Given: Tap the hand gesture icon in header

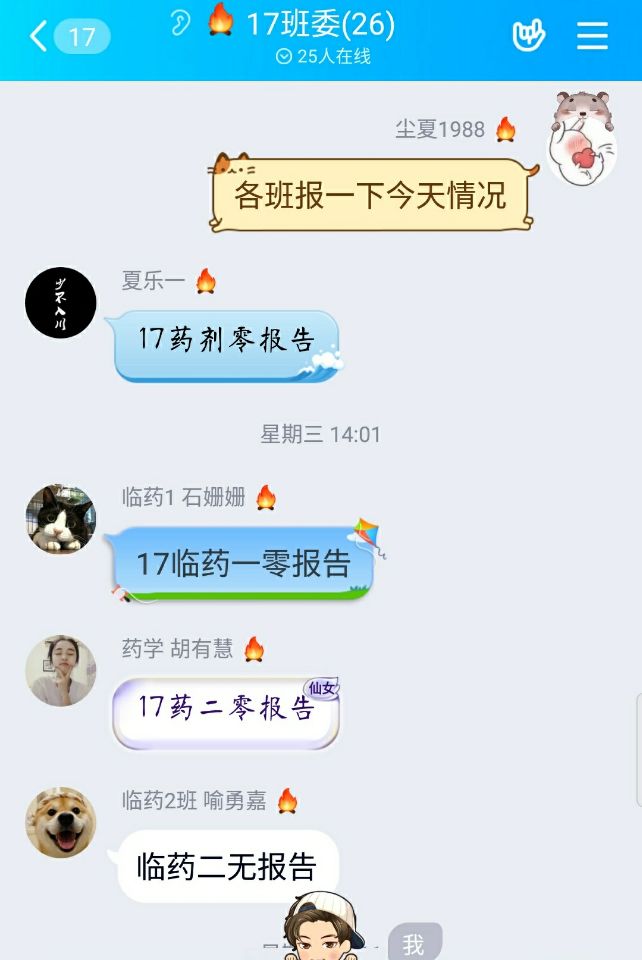Looking at the screenshot, I should [529, 36].
